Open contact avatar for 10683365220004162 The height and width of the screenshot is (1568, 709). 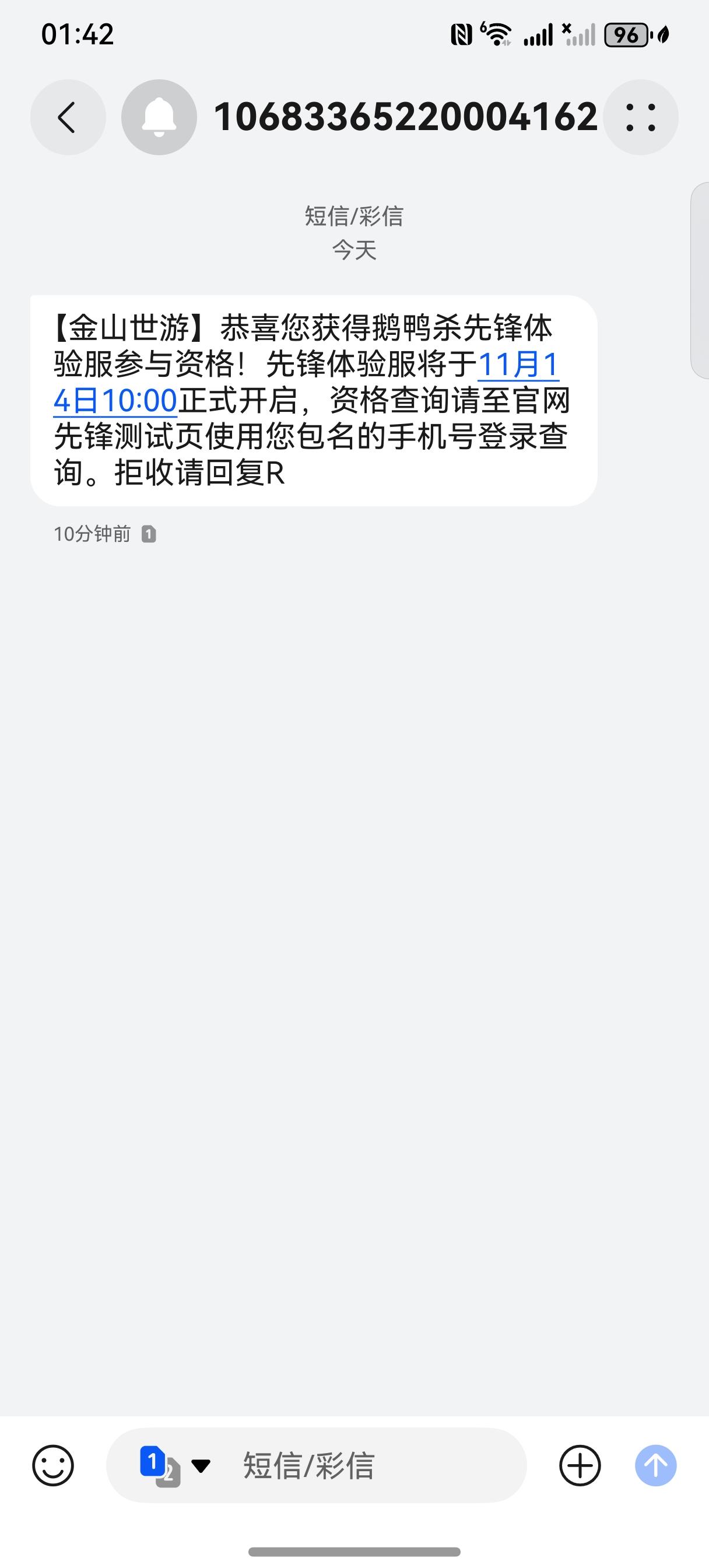coord(159,117)
